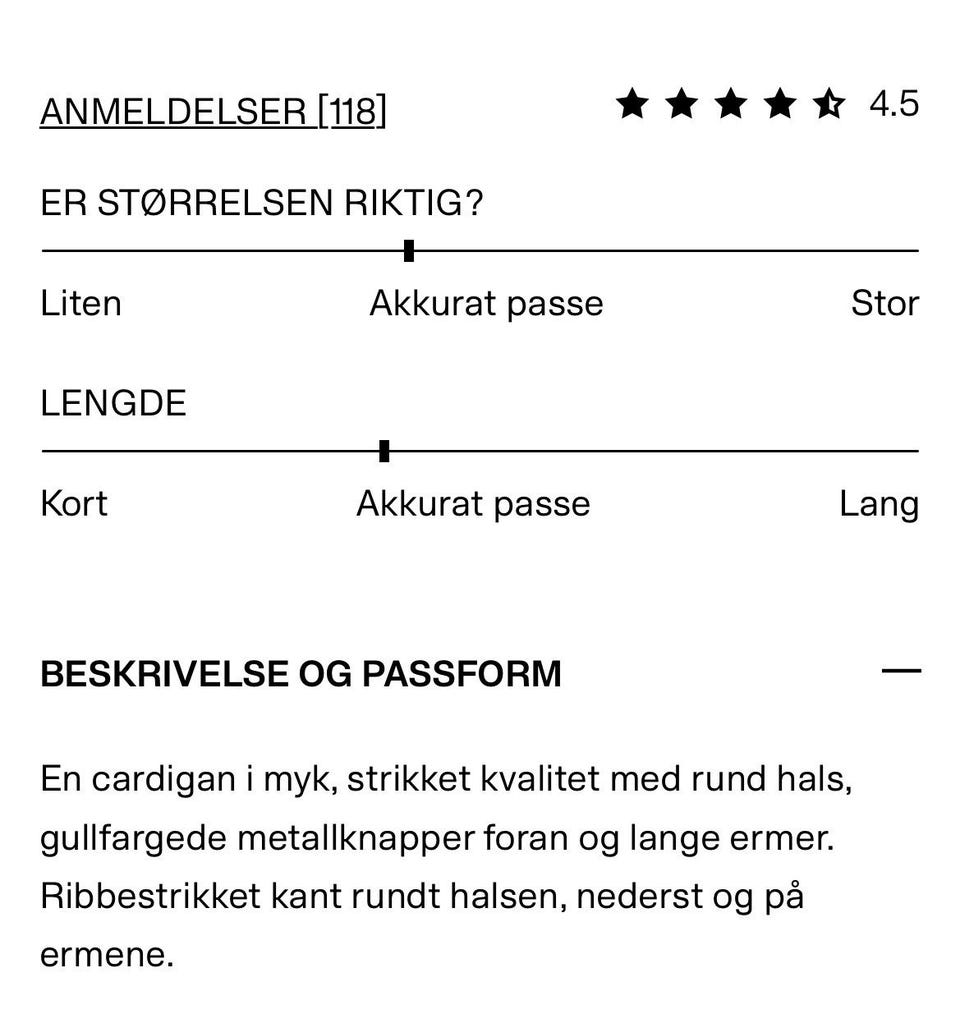Click the length indicator marker on LENGDE scale

coord(384,451)
